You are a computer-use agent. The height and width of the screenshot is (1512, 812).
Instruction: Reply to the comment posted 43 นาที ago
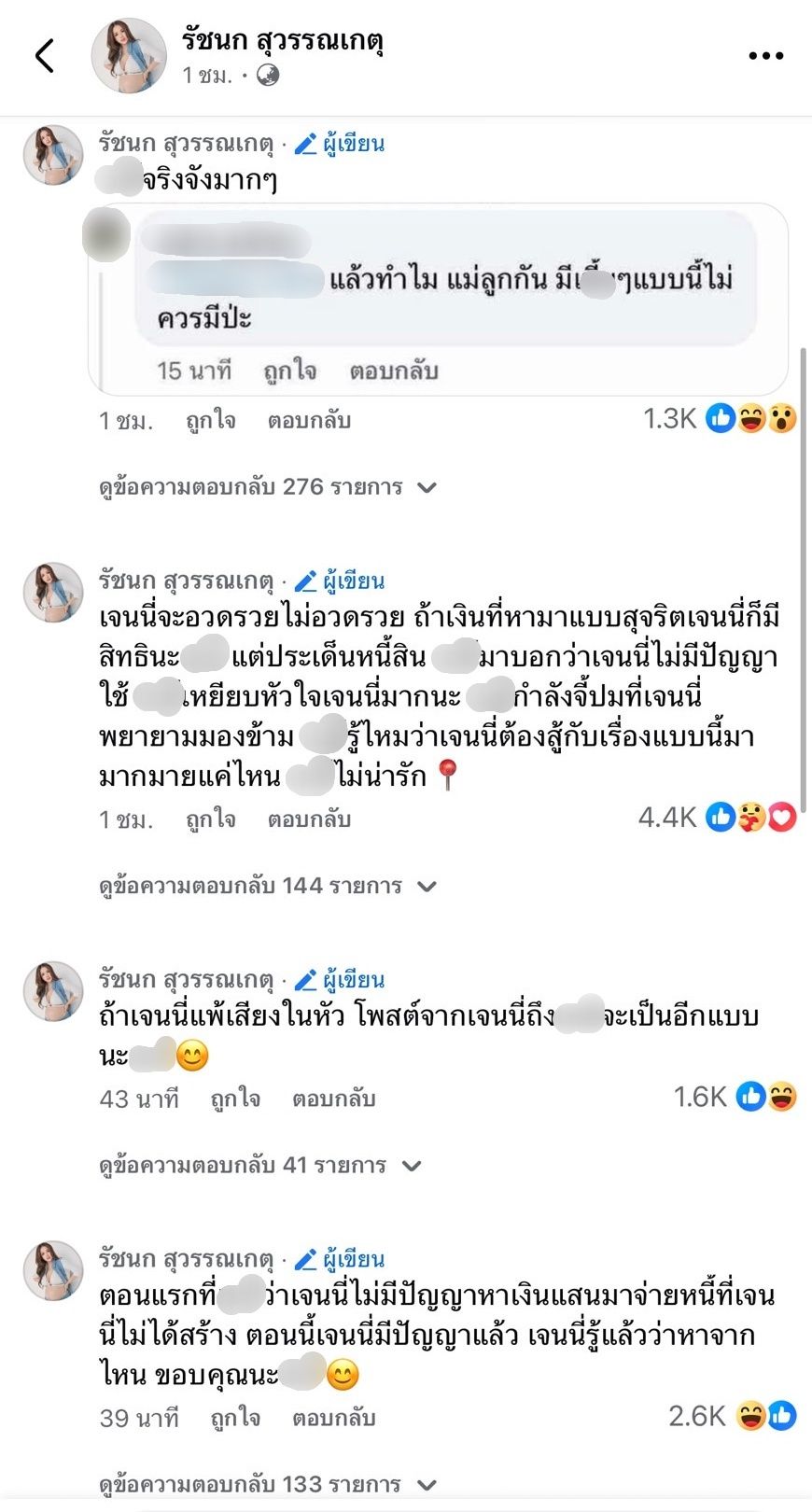[x=333, y=1099]
